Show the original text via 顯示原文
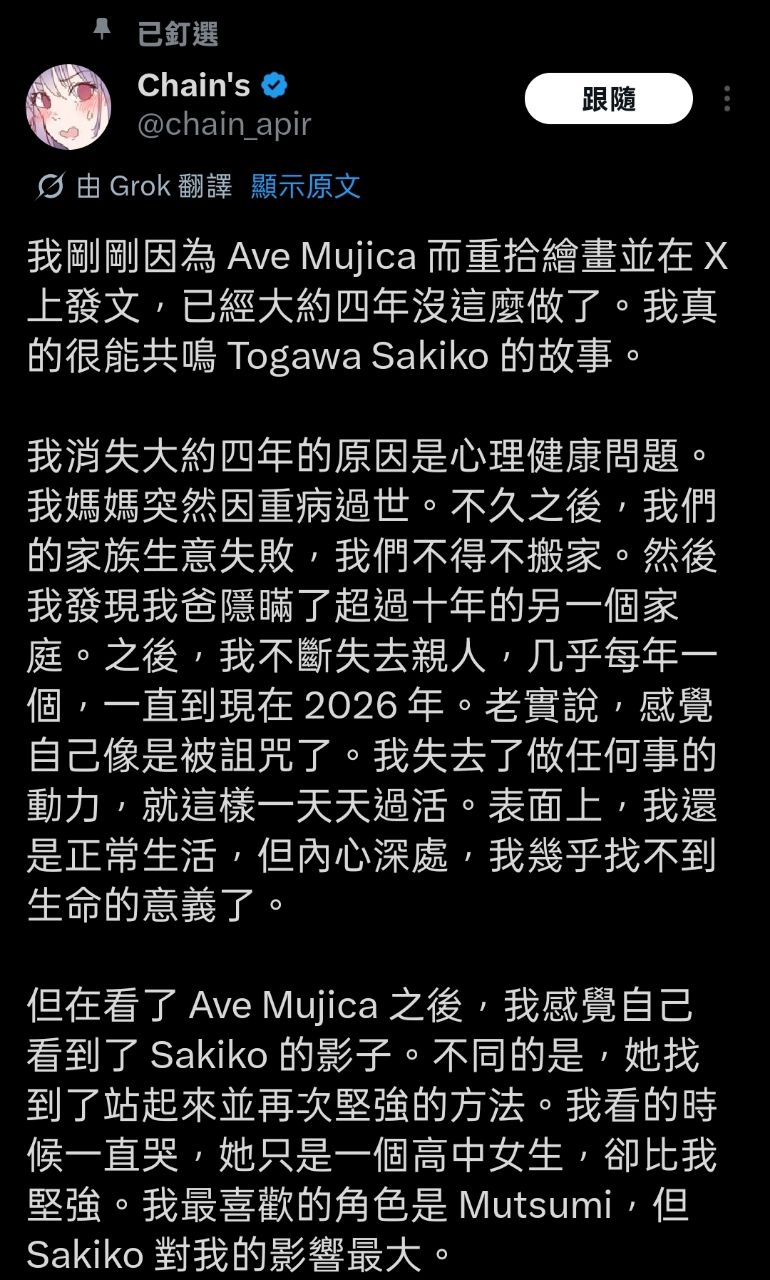The height and width of the screenshot is (1280, 770). coord(305,187)
